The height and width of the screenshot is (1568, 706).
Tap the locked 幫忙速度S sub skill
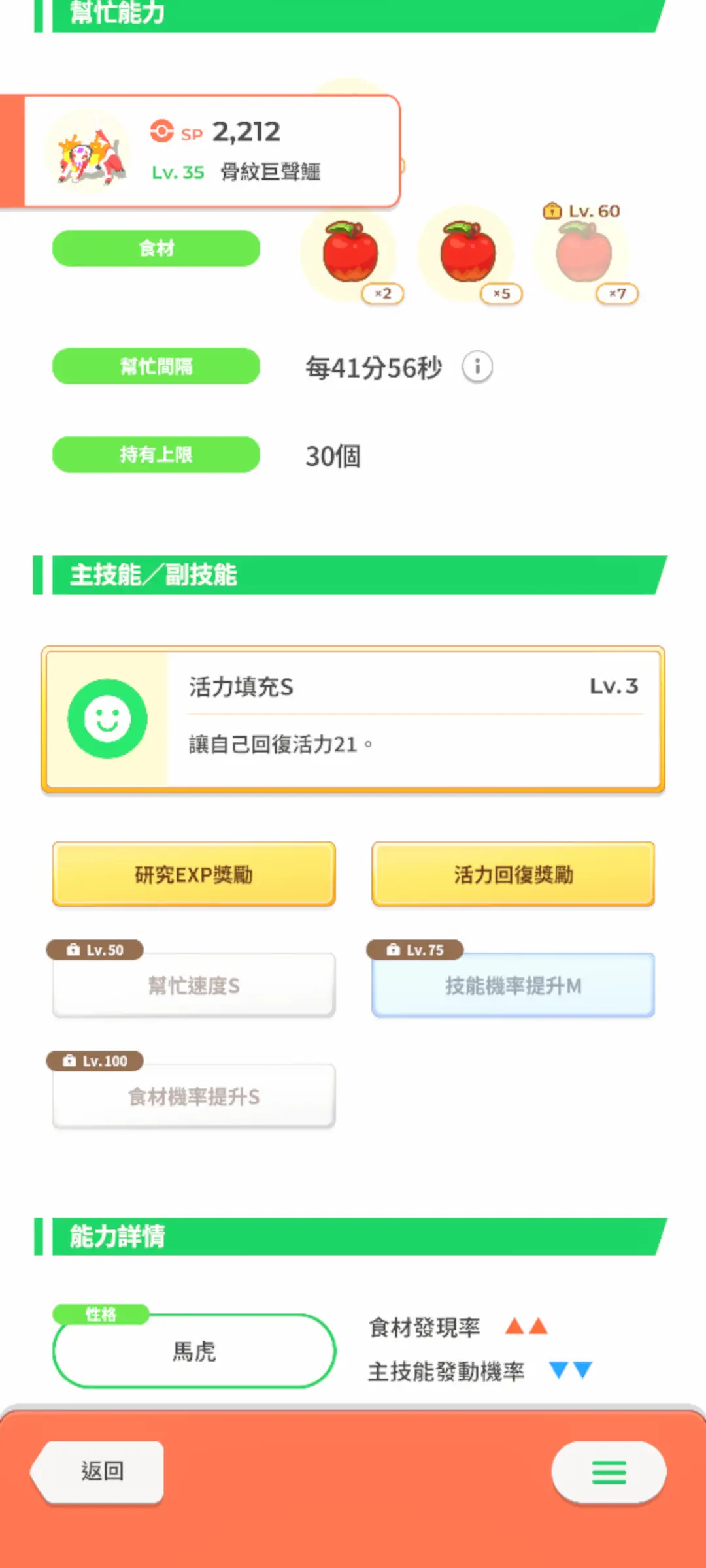coord(194,985)
